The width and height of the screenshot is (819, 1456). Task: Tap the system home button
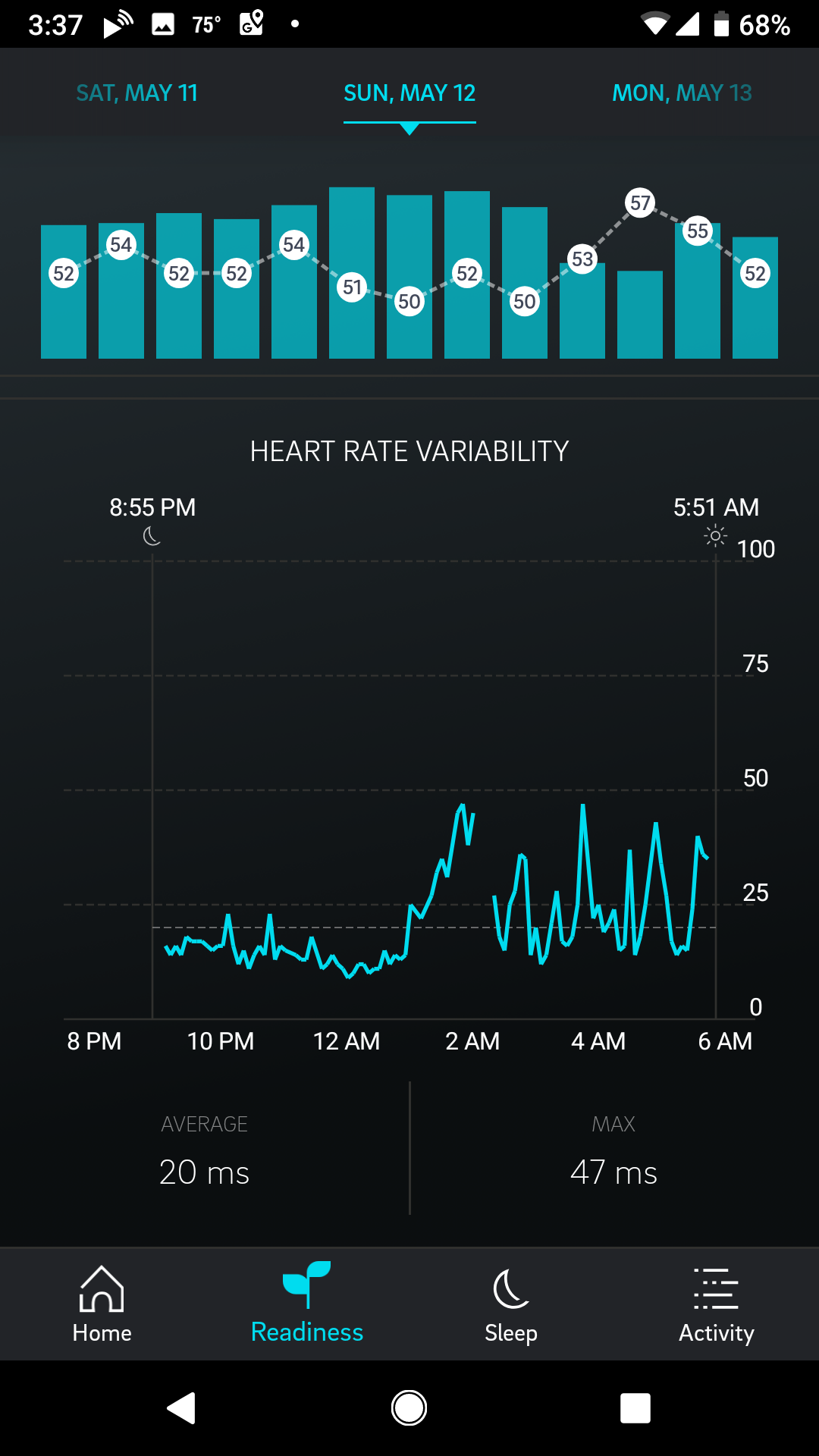tap(409, 1408)
